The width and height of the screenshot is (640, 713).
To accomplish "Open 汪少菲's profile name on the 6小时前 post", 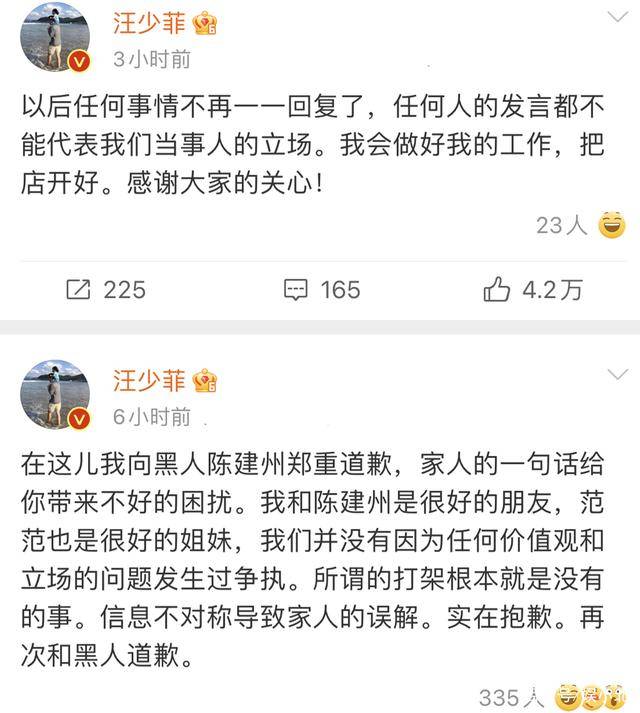I will [150, 380].
